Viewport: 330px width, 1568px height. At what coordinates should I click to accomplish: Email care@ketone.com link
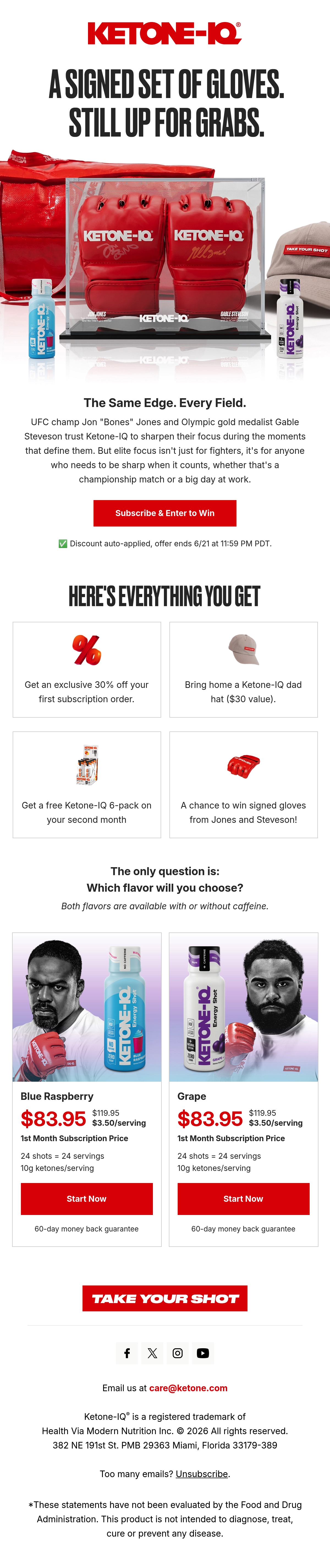188,1388
